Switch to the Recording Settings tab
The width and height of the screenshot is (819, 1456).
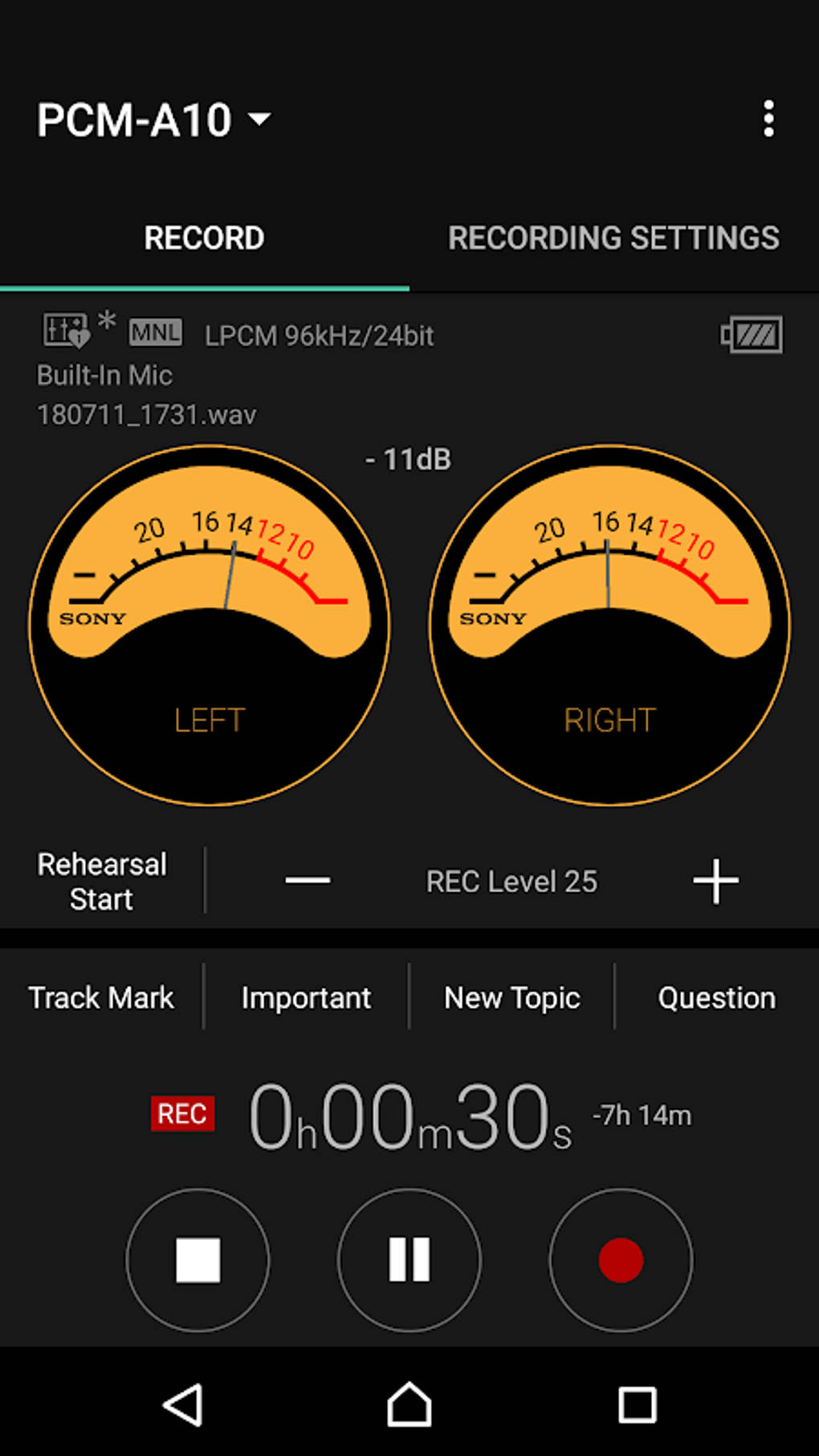click(x=613, y=238)
